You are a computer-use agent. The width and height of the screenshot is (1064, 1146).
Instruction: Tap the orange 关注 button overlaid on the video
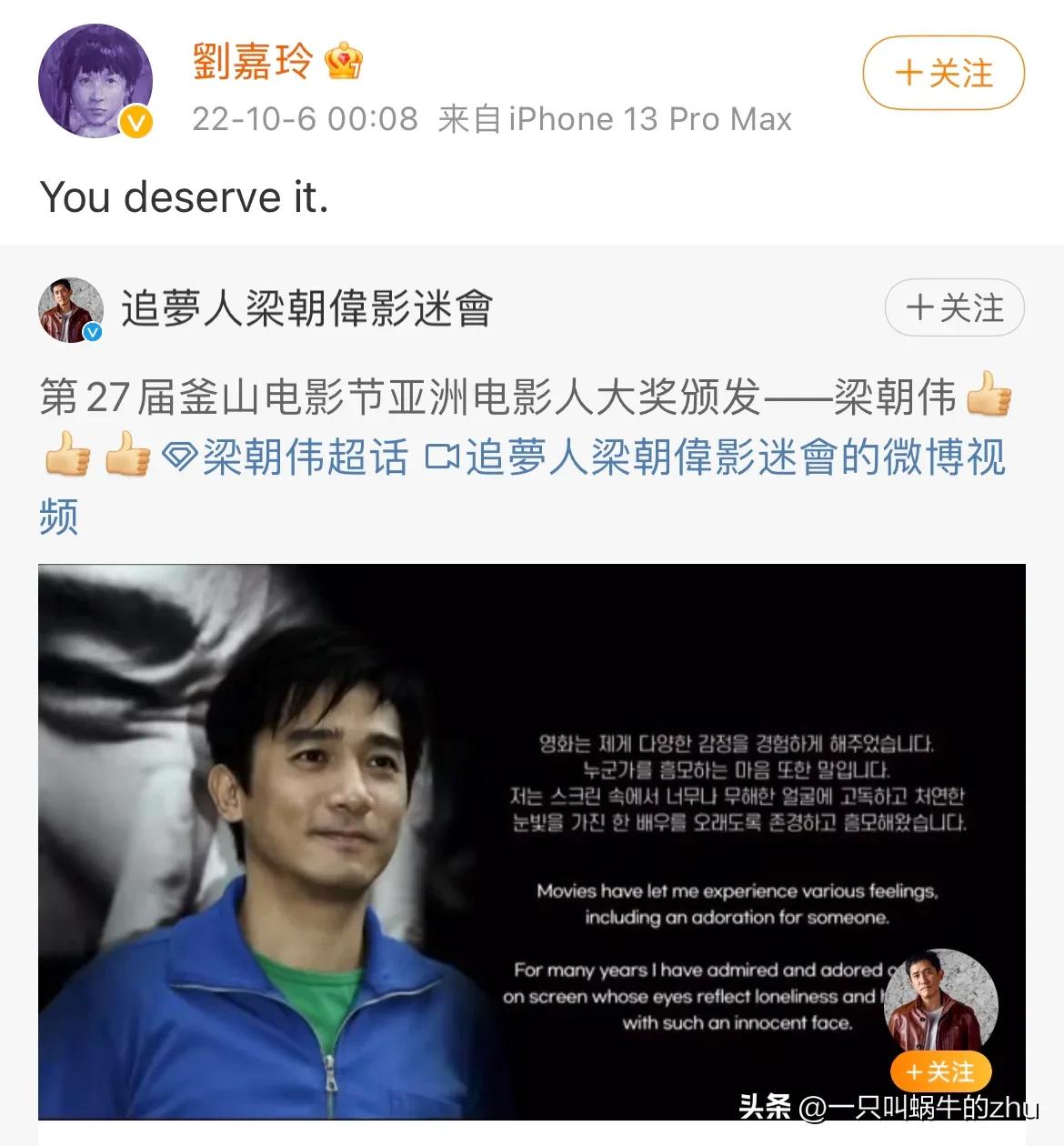click(940, 1072)
